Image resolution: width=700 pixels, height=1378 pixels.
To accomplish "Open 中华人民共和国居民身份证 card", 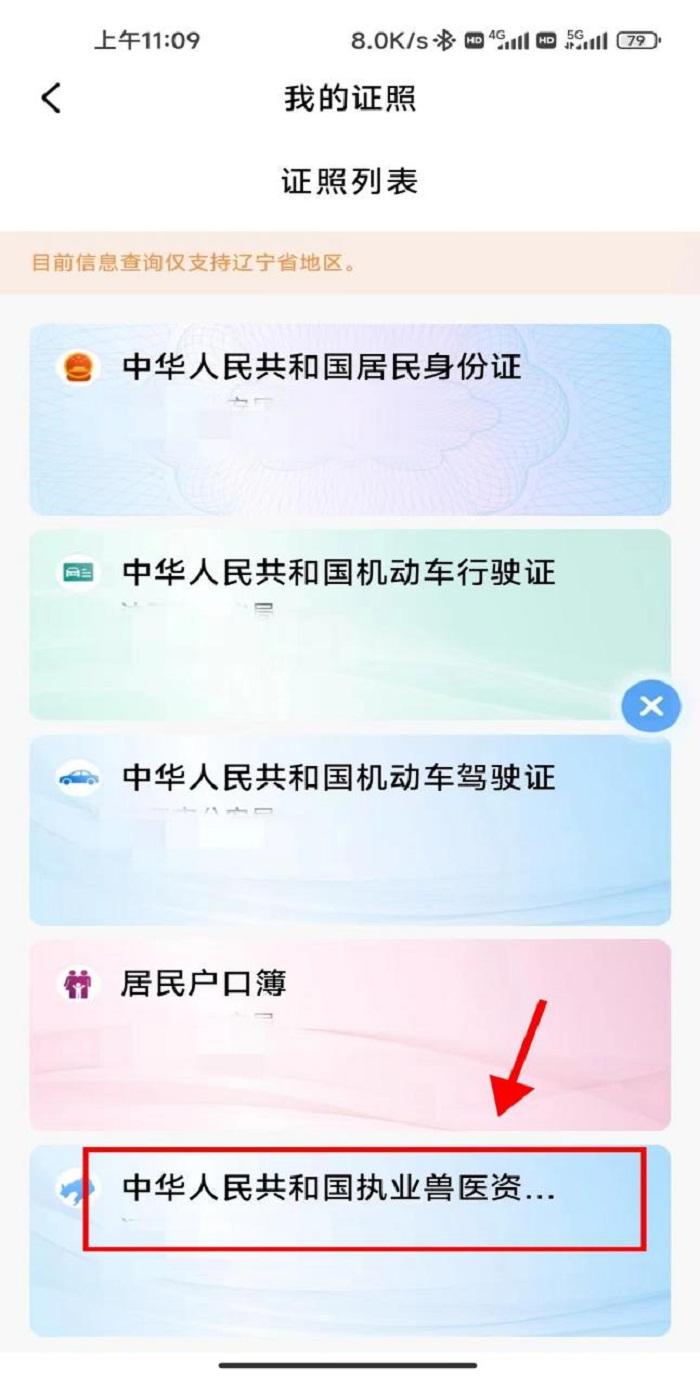I will 349,419.
